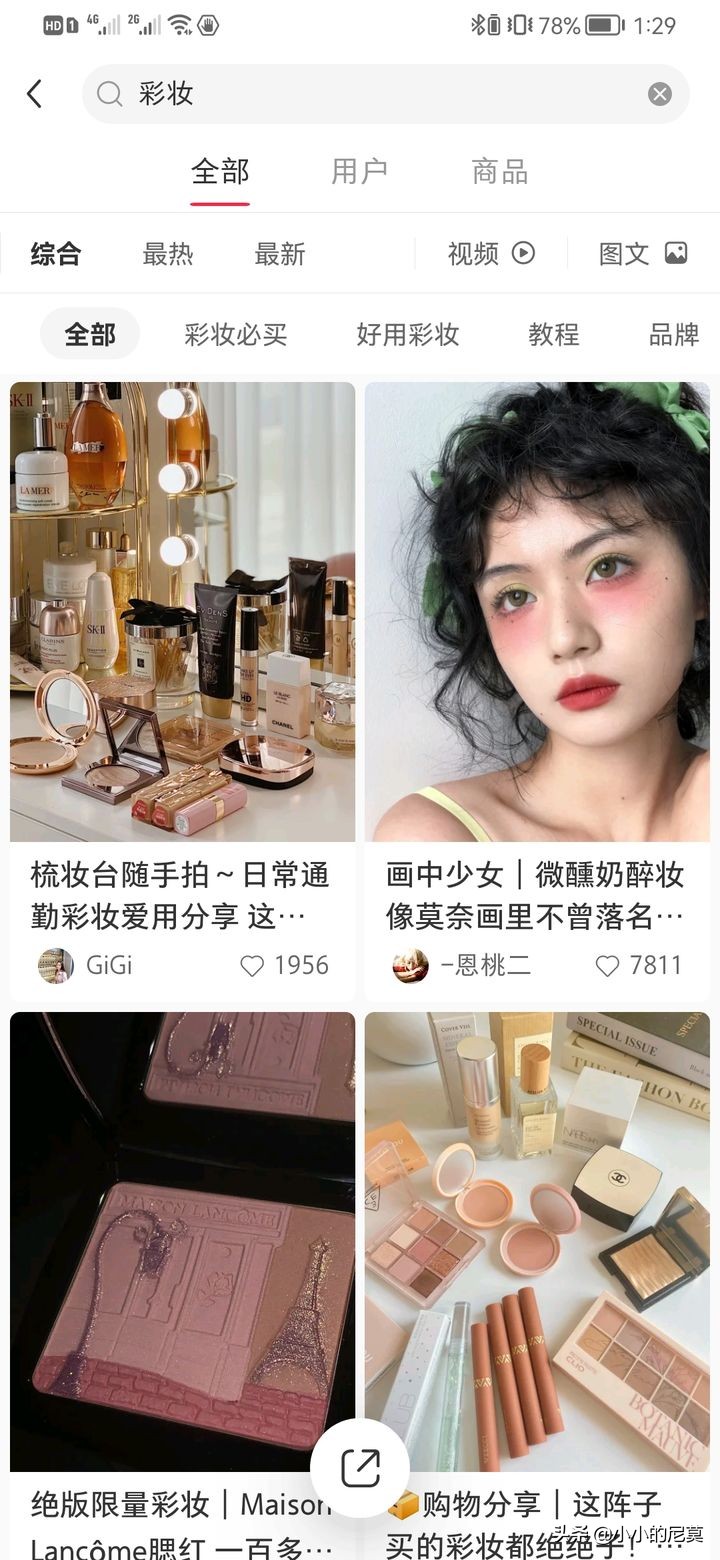Tap the heart icon on -恩桃二's post
The width and height of the screenshot is (720, 1560).
point(607,965)
